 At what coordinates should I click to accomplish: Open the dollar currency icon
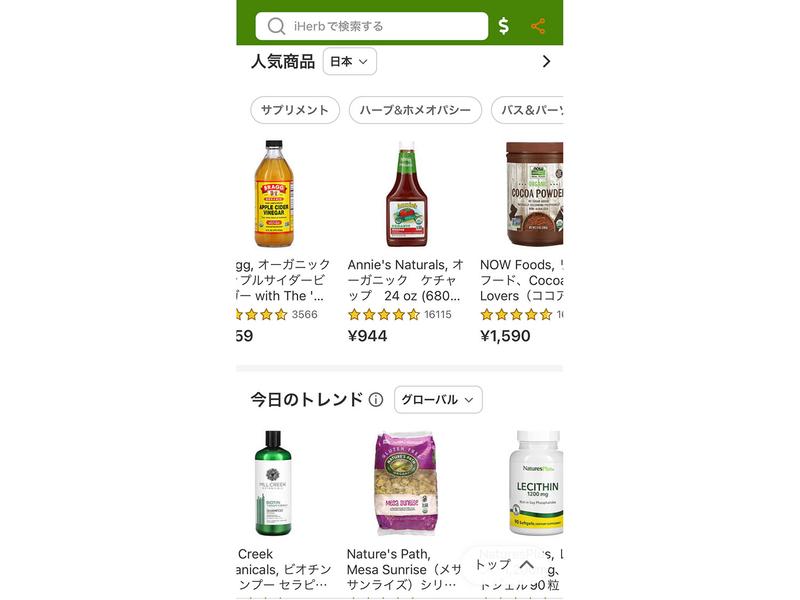pos(503,26)
